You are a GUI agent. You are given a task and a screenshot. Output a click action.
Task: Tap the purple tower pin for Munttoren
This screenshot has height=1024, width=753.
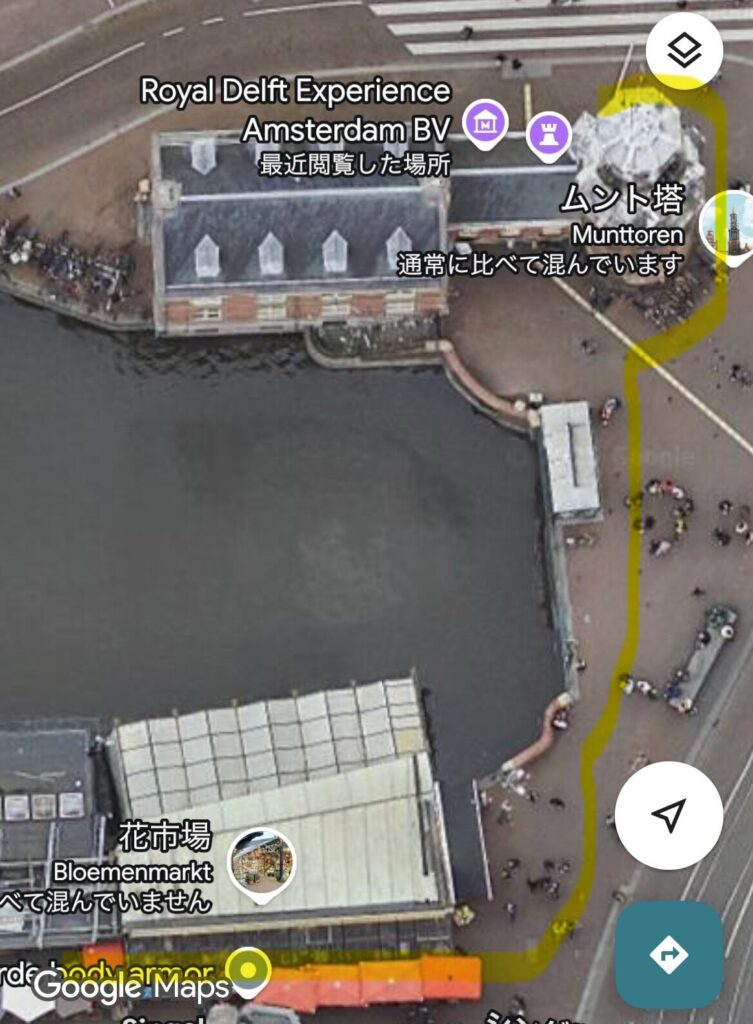point(548,132)
